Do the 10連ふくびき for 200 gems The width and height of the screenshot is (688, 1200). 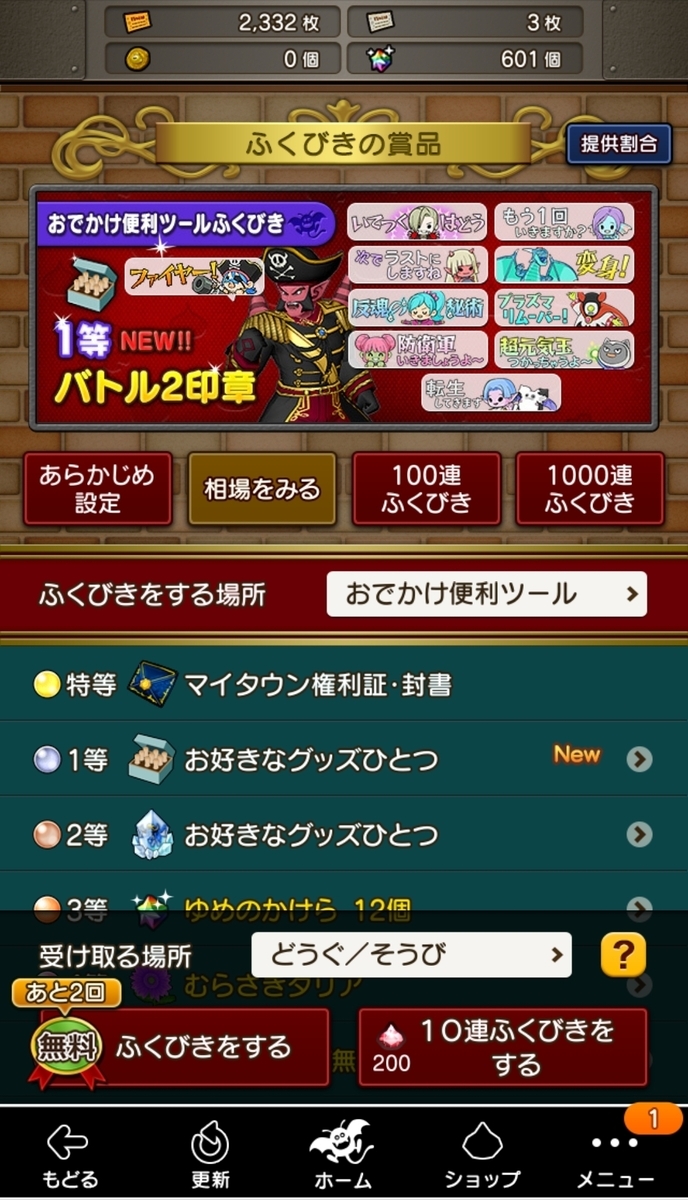click(x=503, y=1047)
